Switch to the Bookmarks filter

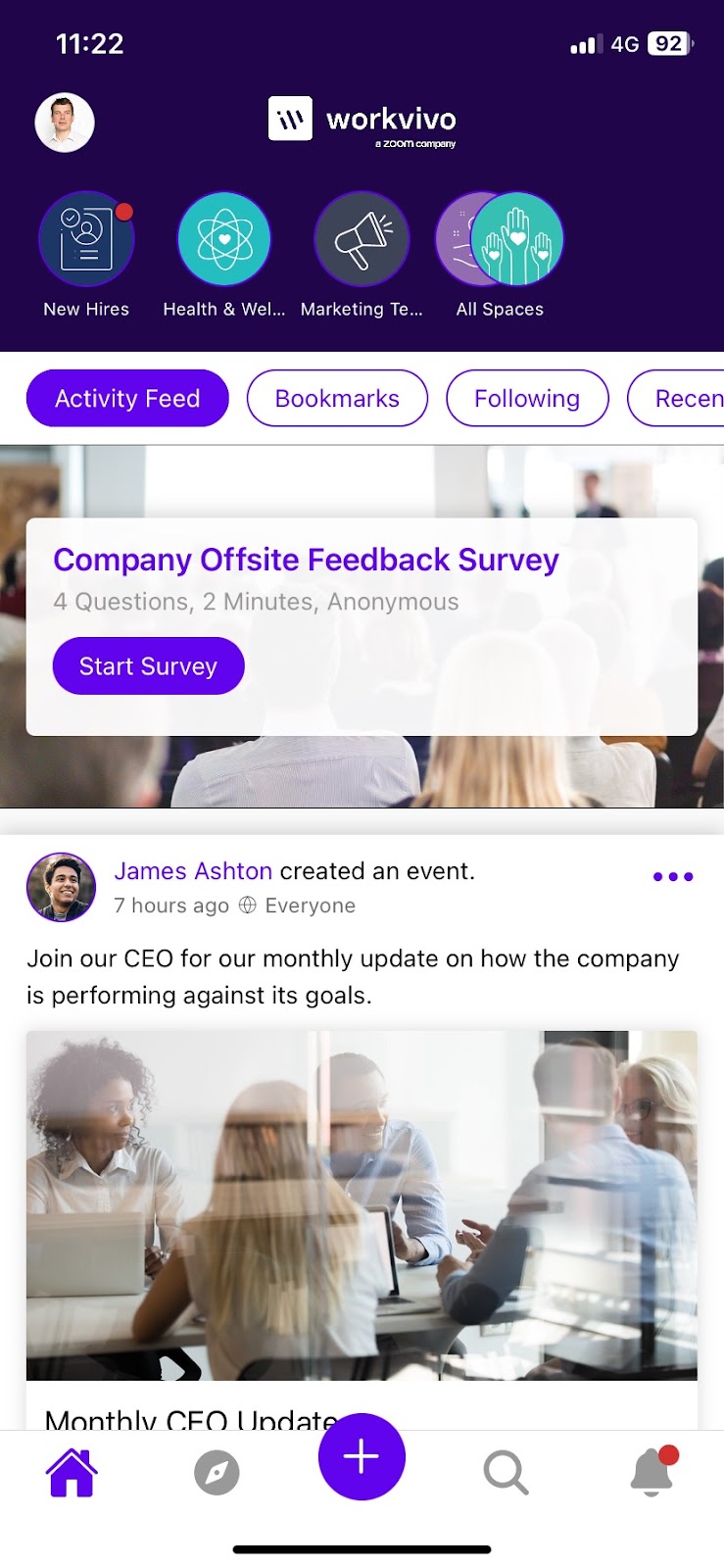(x=337, y=399)
